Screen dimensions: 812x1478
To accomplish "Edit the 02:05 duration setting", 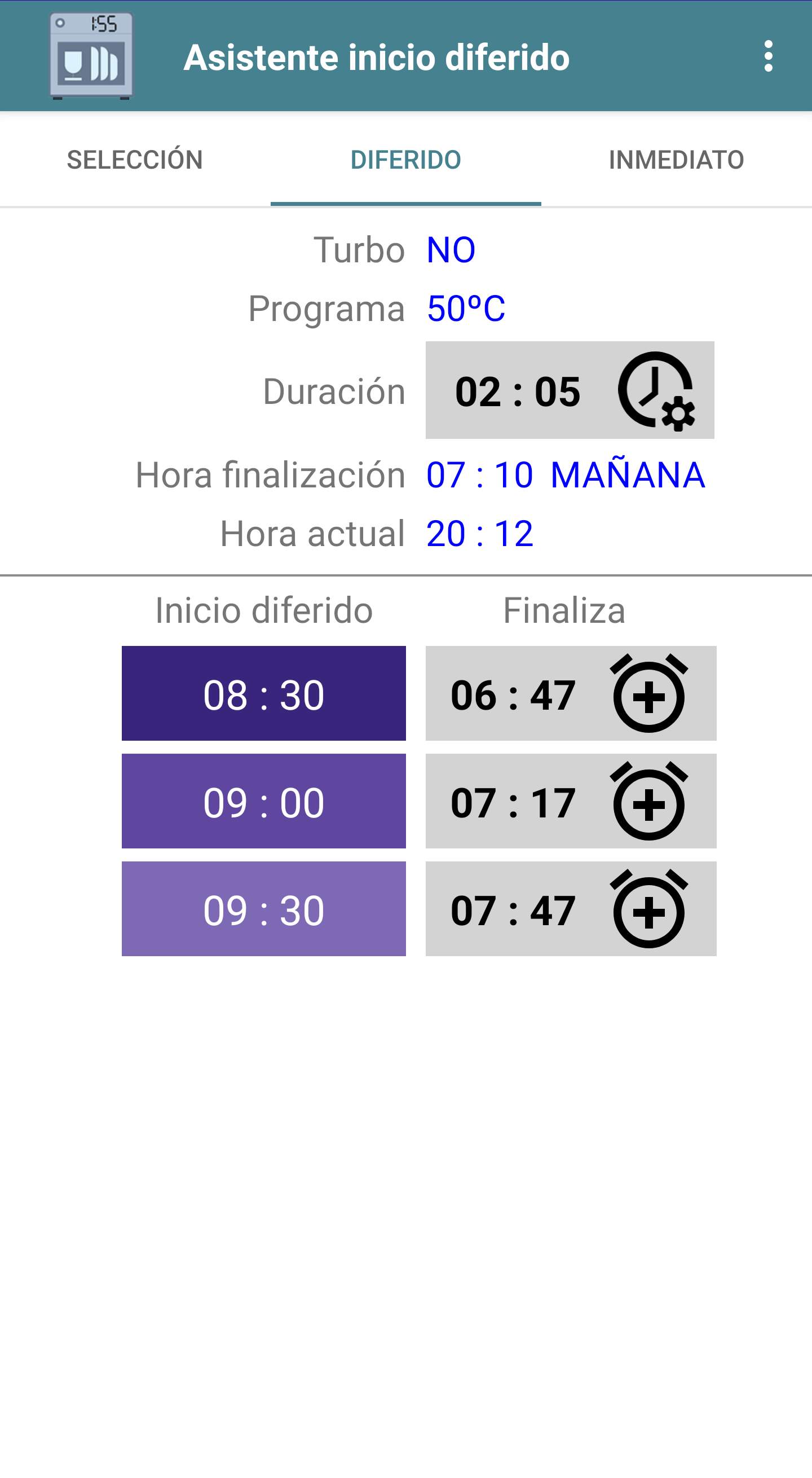I will (x=570, y=390).
